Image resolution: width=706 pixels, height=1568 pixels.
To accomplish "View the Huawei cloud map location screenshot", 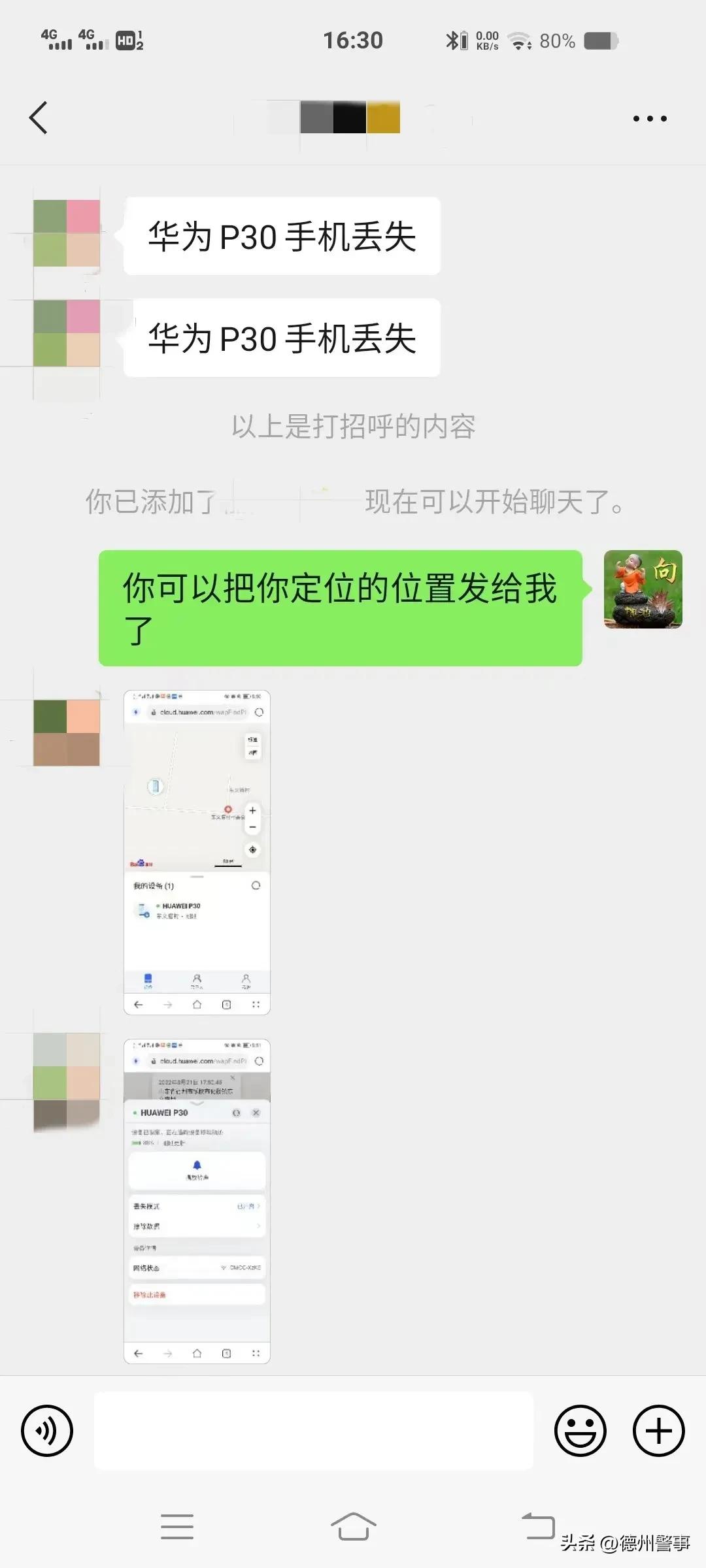I will 196,849.
